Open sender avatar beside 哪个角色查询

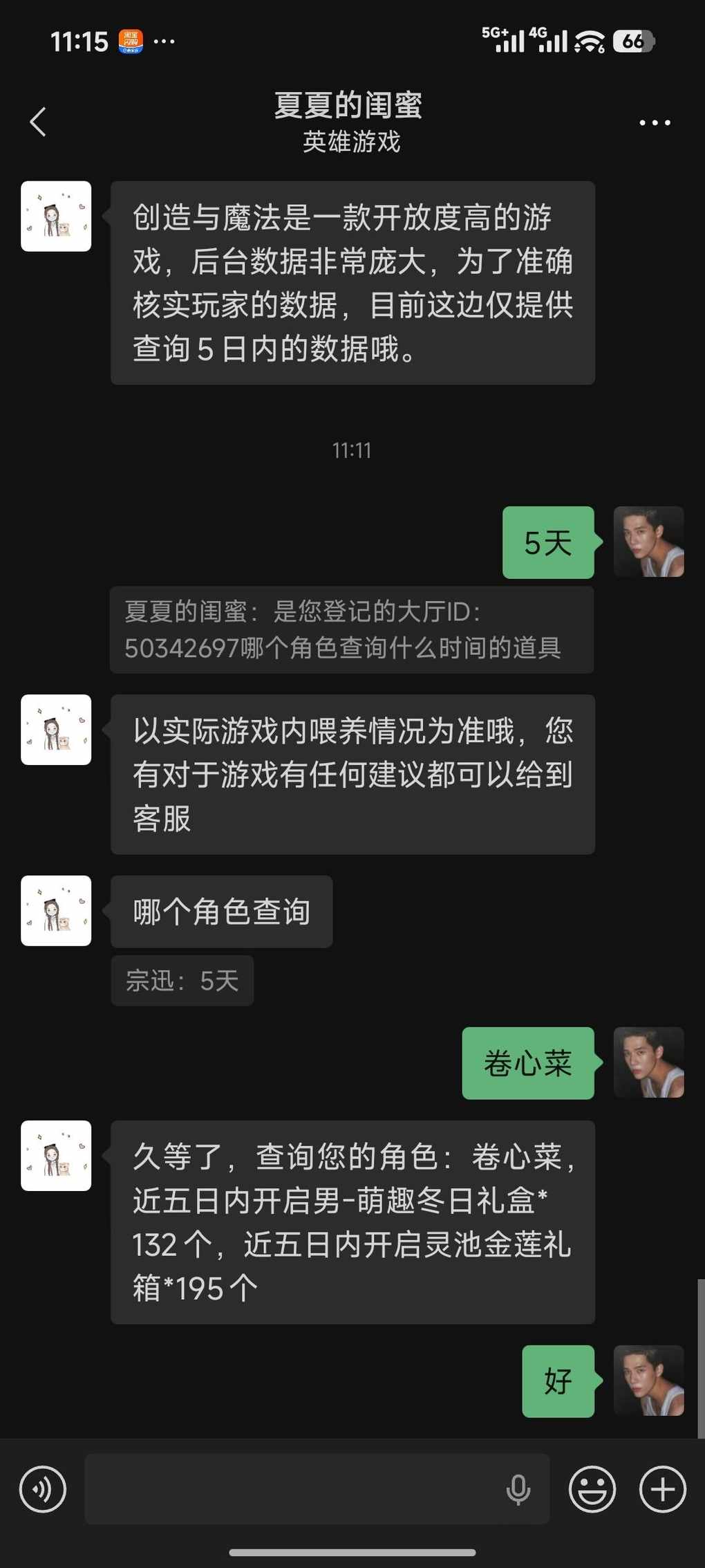(x=56, y=911)
